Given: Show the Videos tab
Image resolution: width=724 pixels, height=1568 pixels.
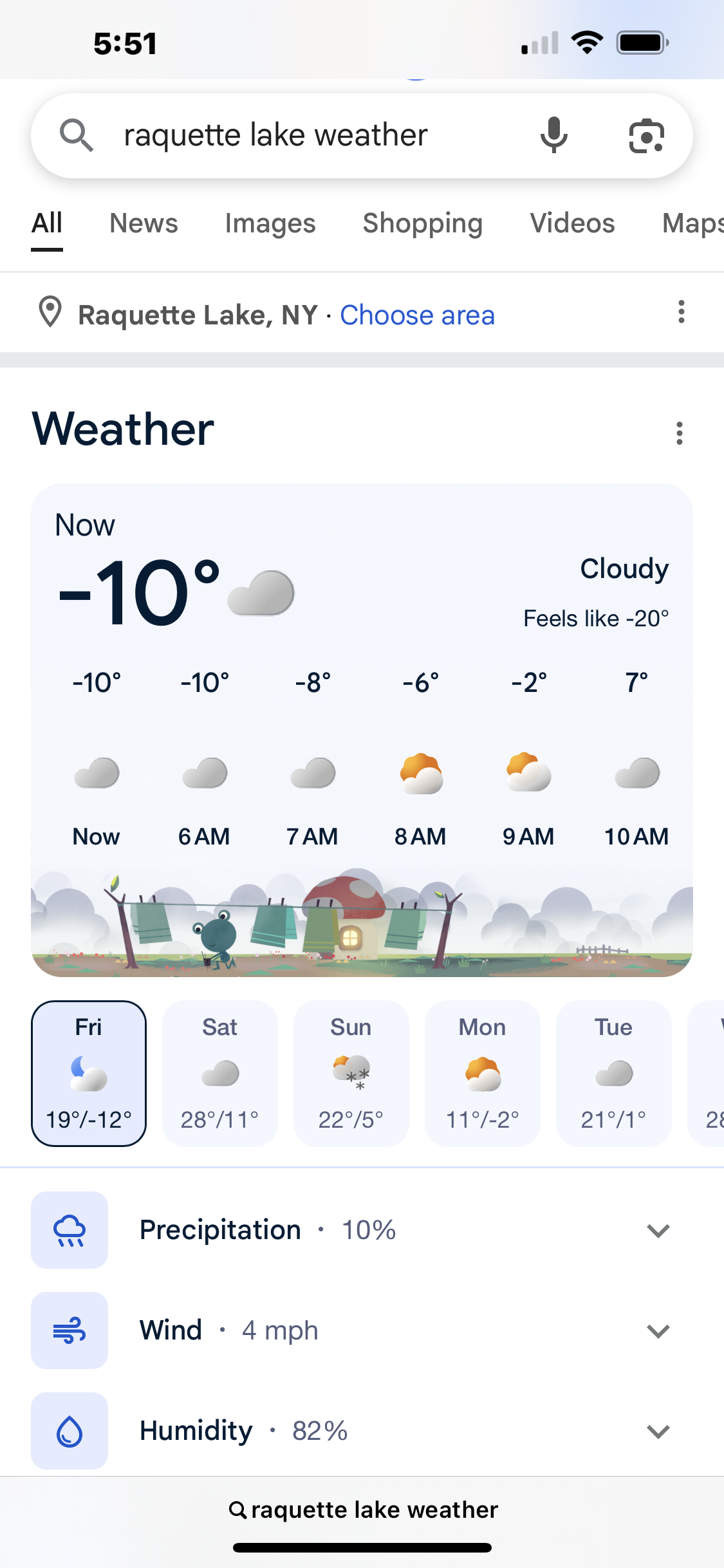Looking at the screenshot, I should [x=572, y=223].
